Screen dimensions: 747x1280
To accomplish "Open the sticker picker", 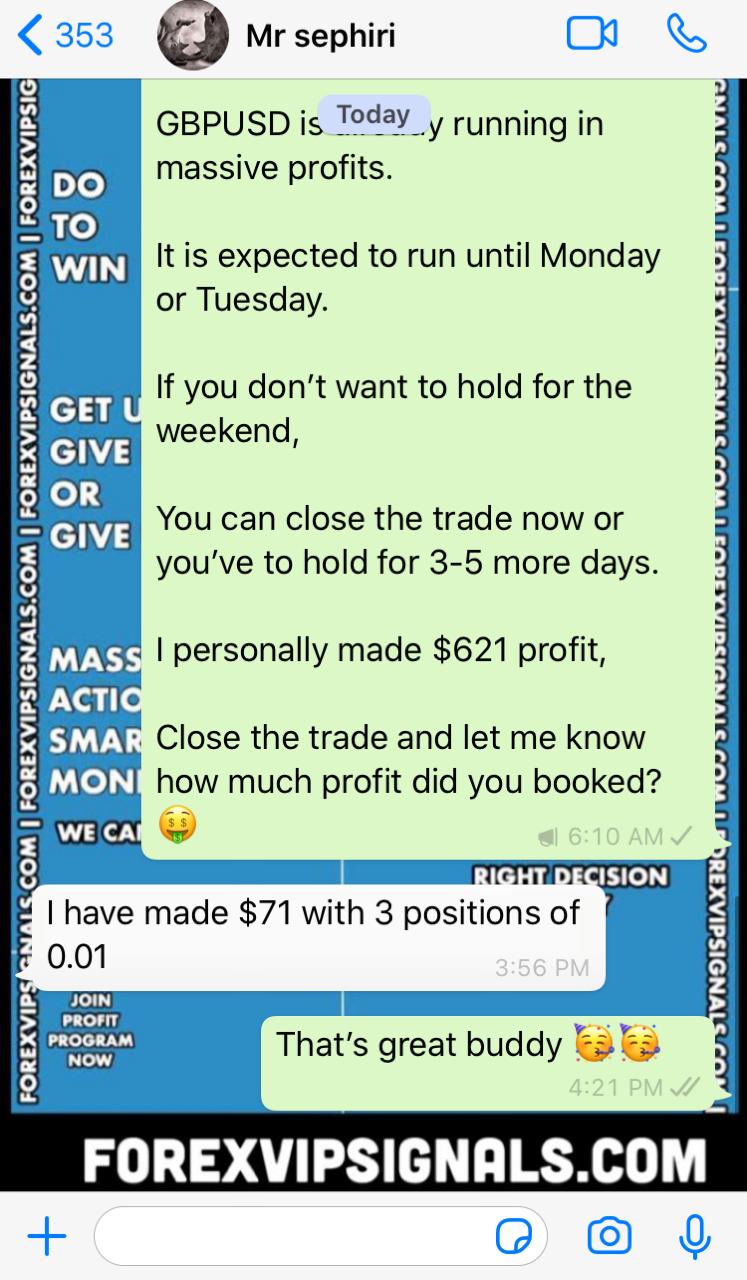I will (515, 1237).
